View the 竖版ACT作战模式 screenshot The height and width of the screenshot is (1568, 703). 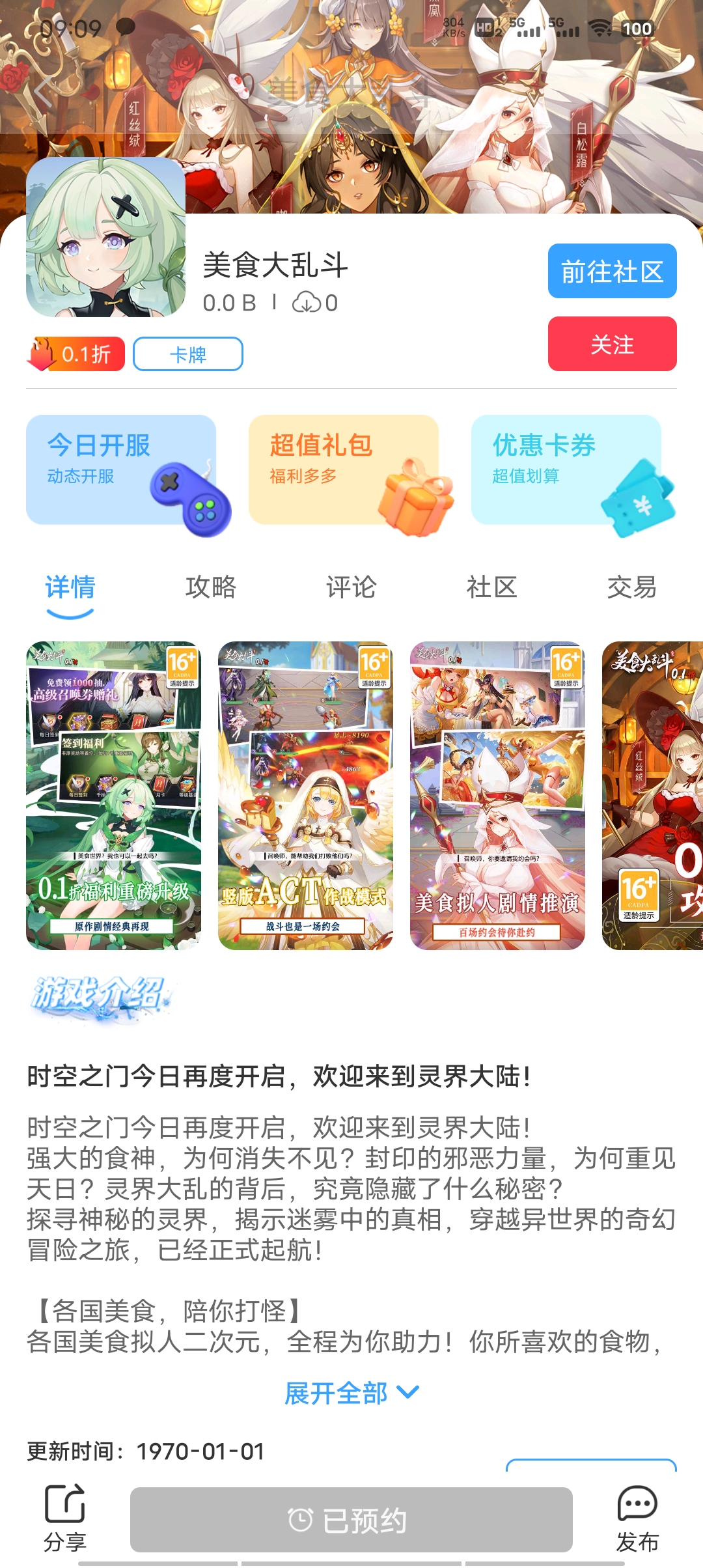[305, 795]
